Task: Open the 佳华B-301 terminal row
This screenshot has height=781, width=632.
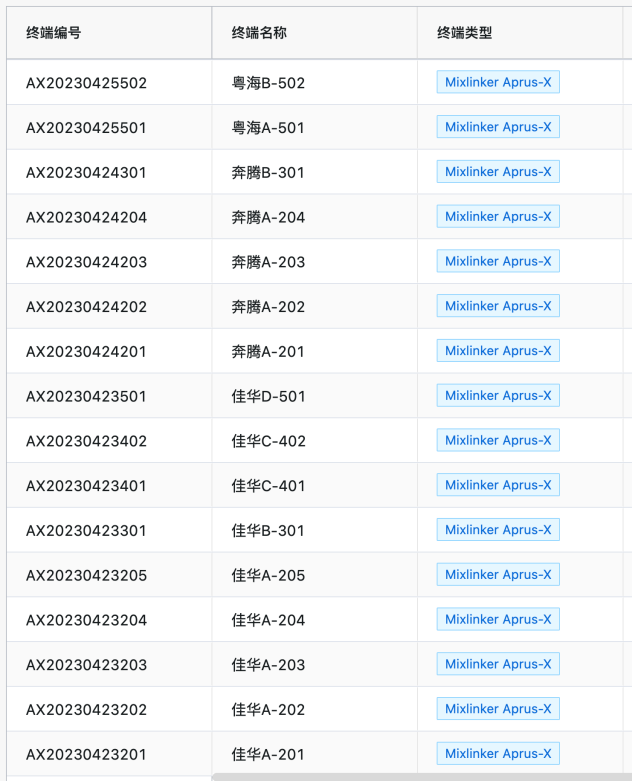Action: coord(268,531)
